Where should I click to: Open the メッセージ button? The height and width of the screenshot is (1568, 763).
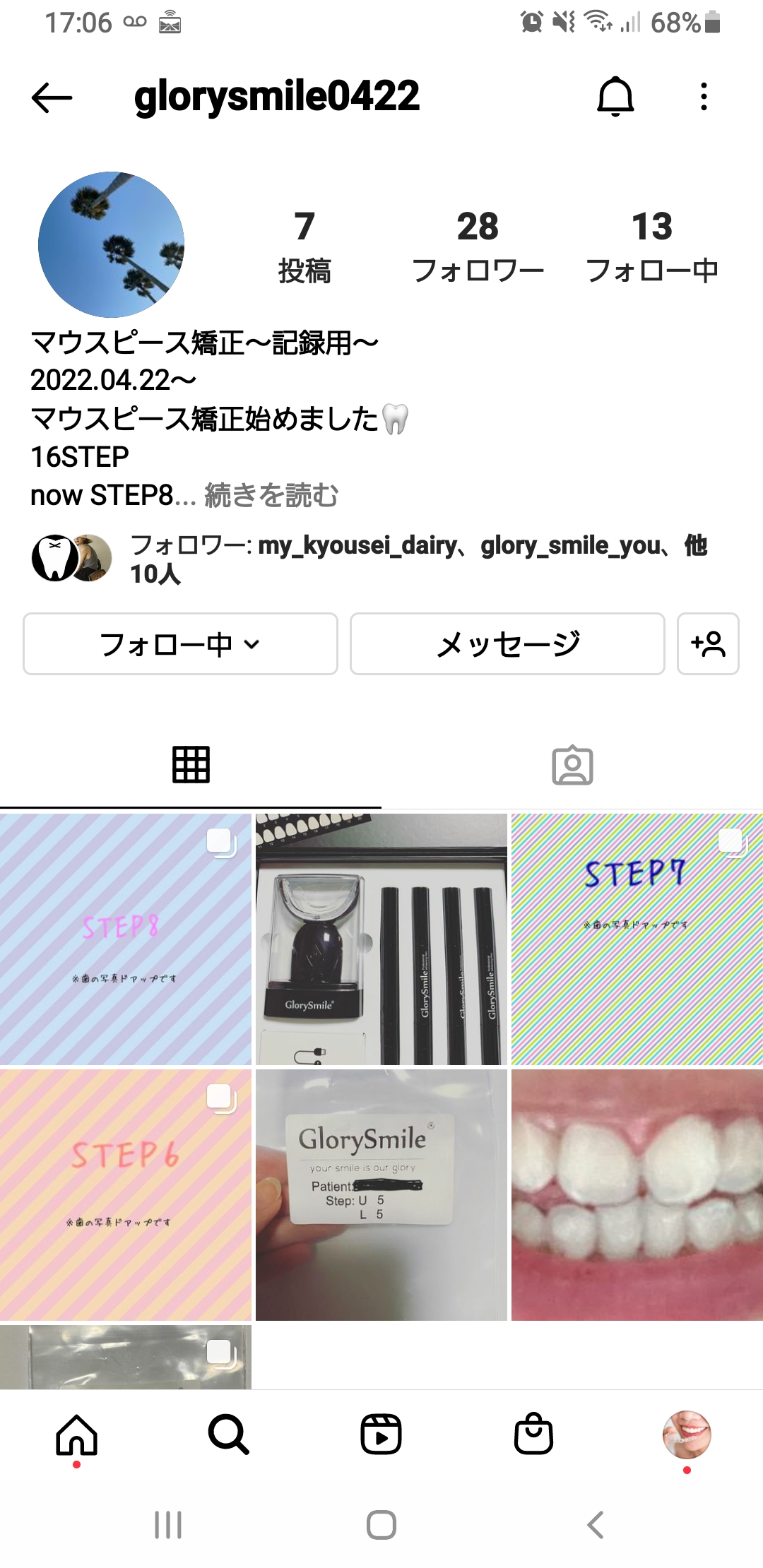(506, 643)
